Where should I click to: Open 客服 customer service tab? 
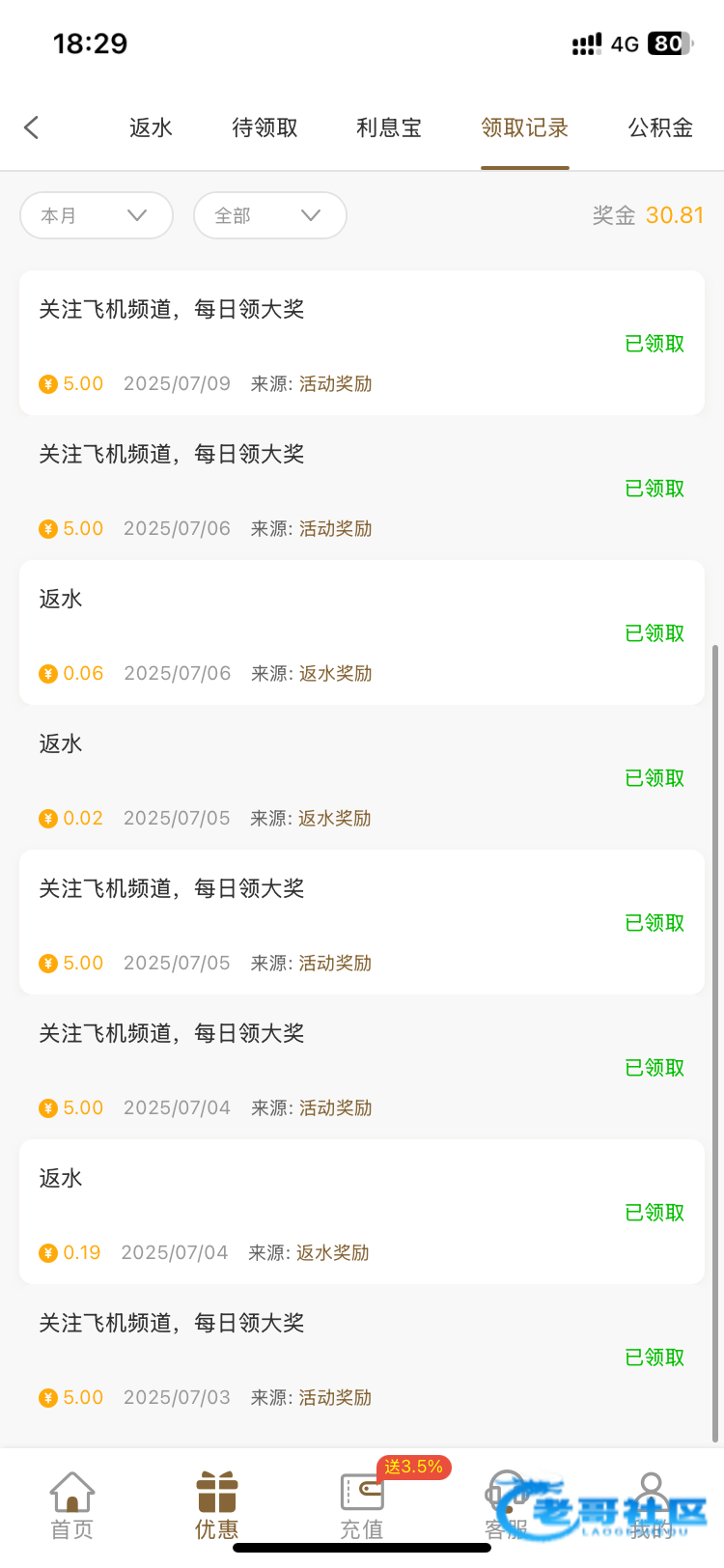click(507, 1505)
